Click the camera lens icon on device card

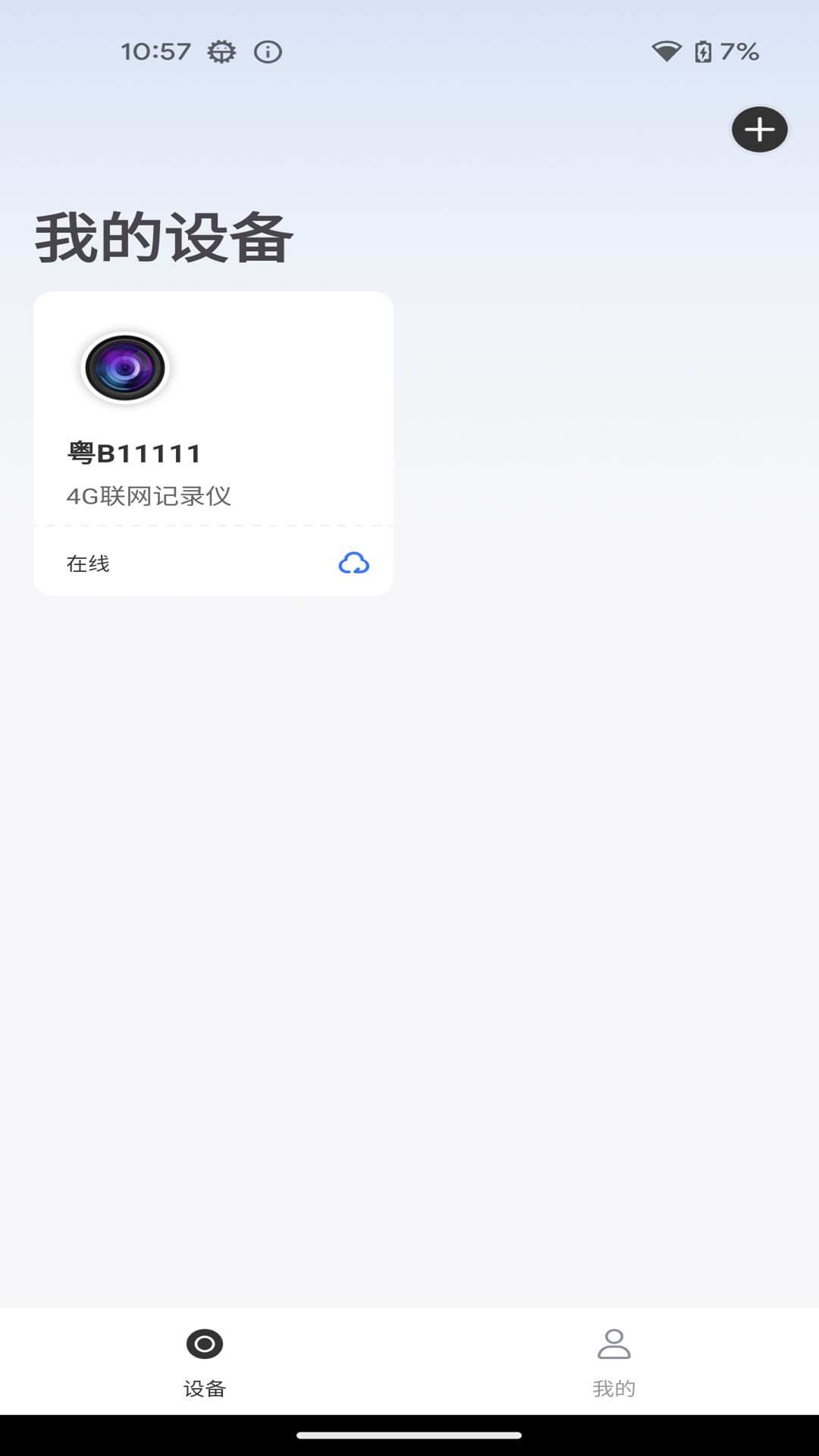tap(124, 368)
